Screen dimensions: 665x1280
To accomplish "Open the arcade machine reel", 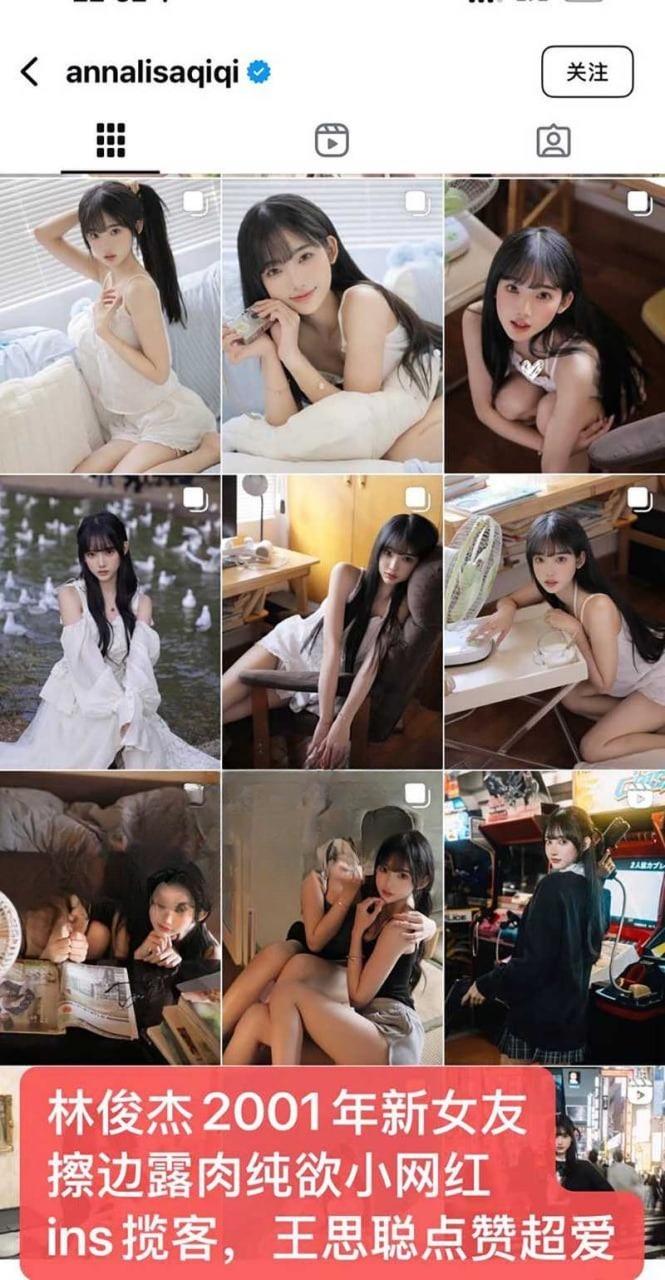I will coord(555,915).
